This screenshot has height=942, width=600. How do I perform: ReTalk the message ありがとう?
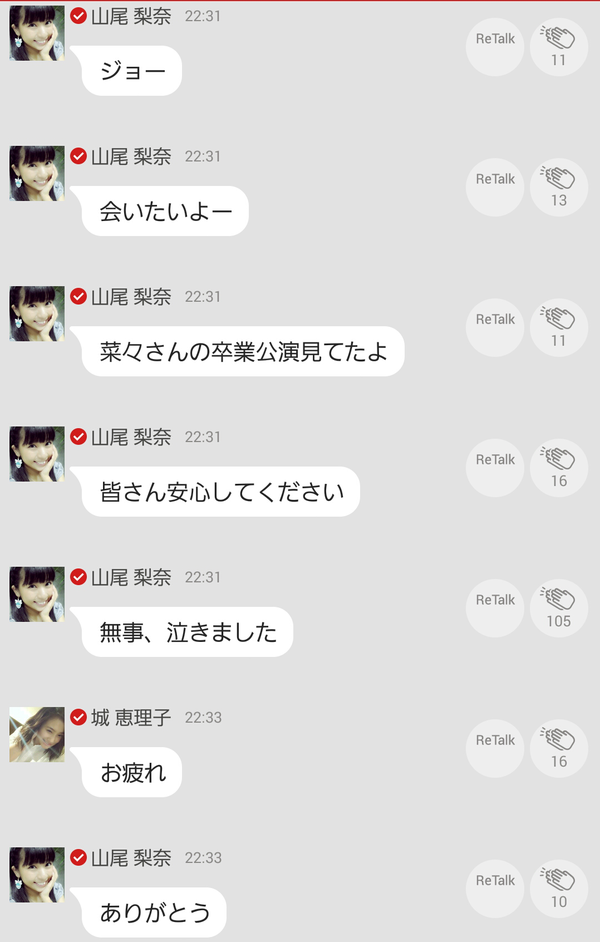[495, 888]
